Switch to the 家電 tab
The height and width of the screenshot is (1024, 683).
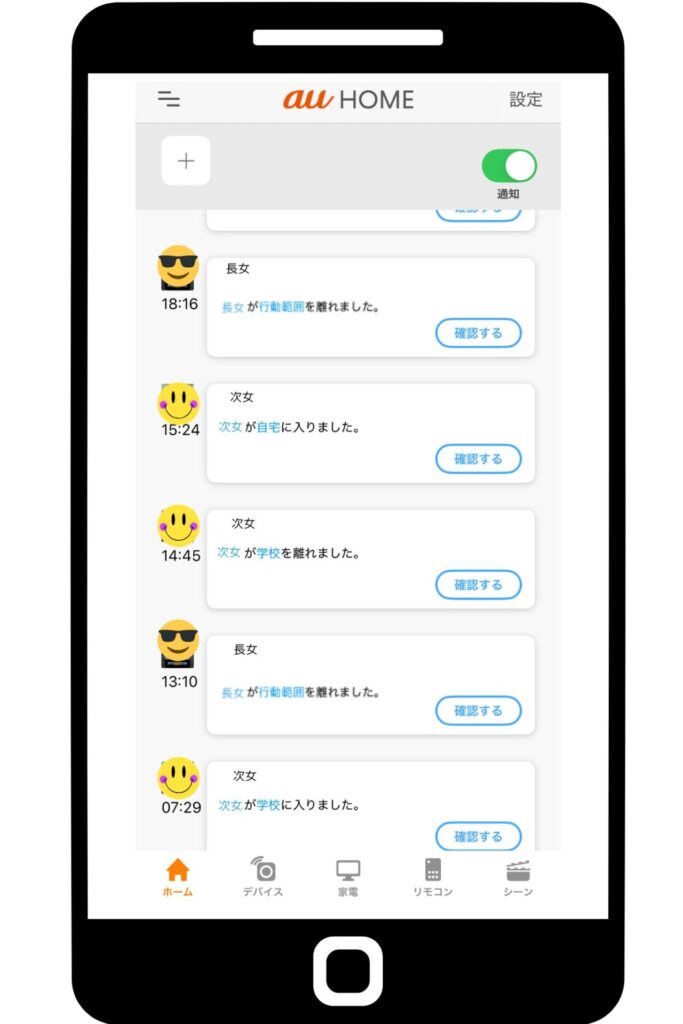[x=348, y=877]
